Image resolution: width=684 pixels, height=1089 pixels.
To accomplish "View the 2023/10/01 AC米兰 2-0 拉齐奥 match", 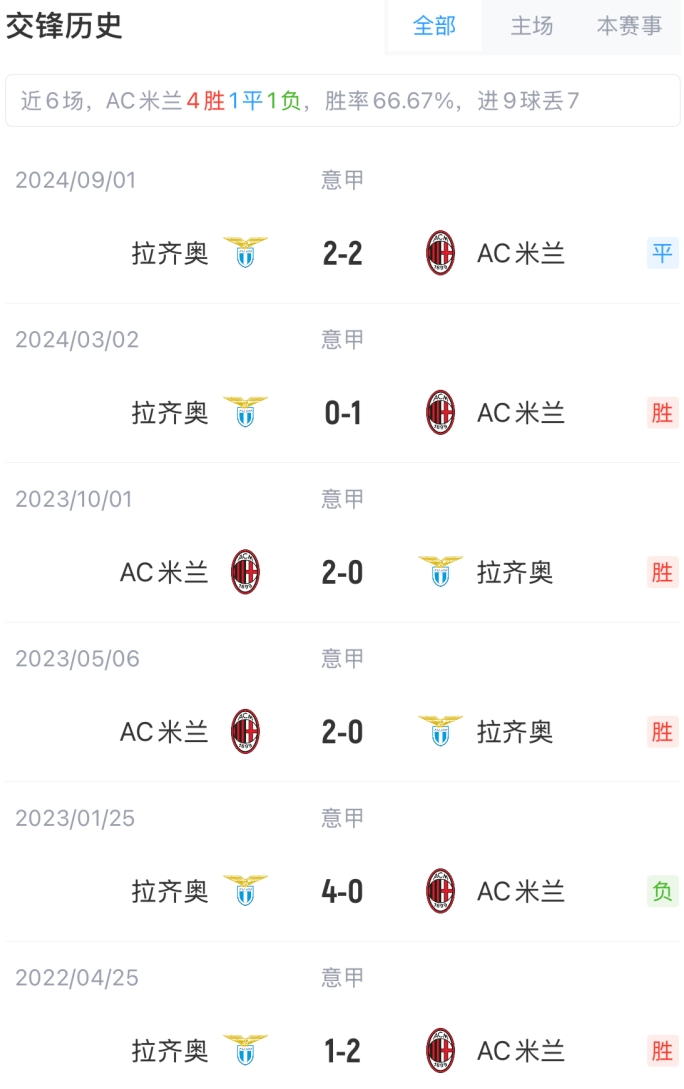I will (342, 572).
